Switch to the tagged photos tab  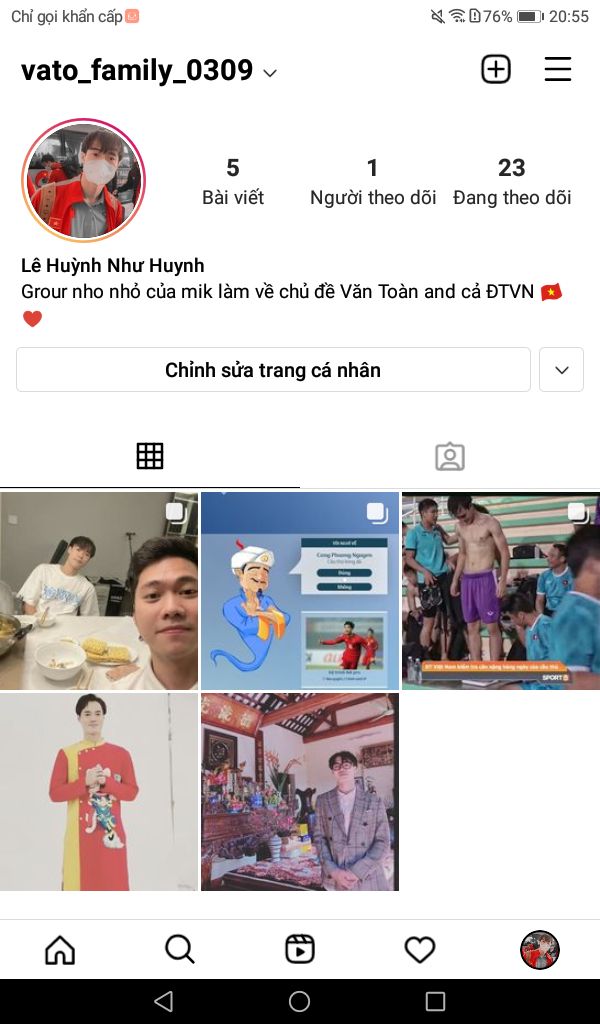click(x=450, y=456)
